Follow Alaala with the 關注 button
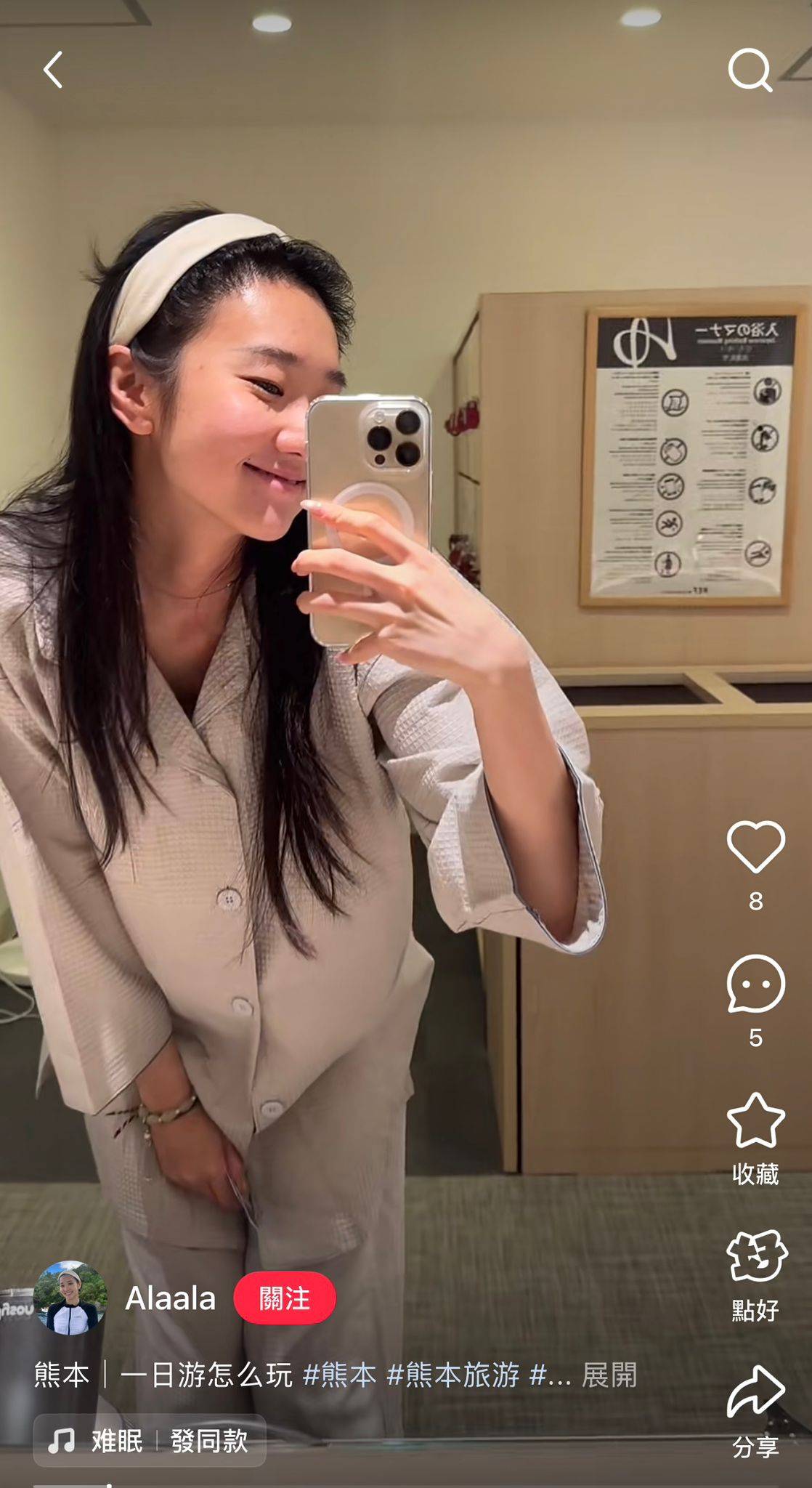 284,1298
